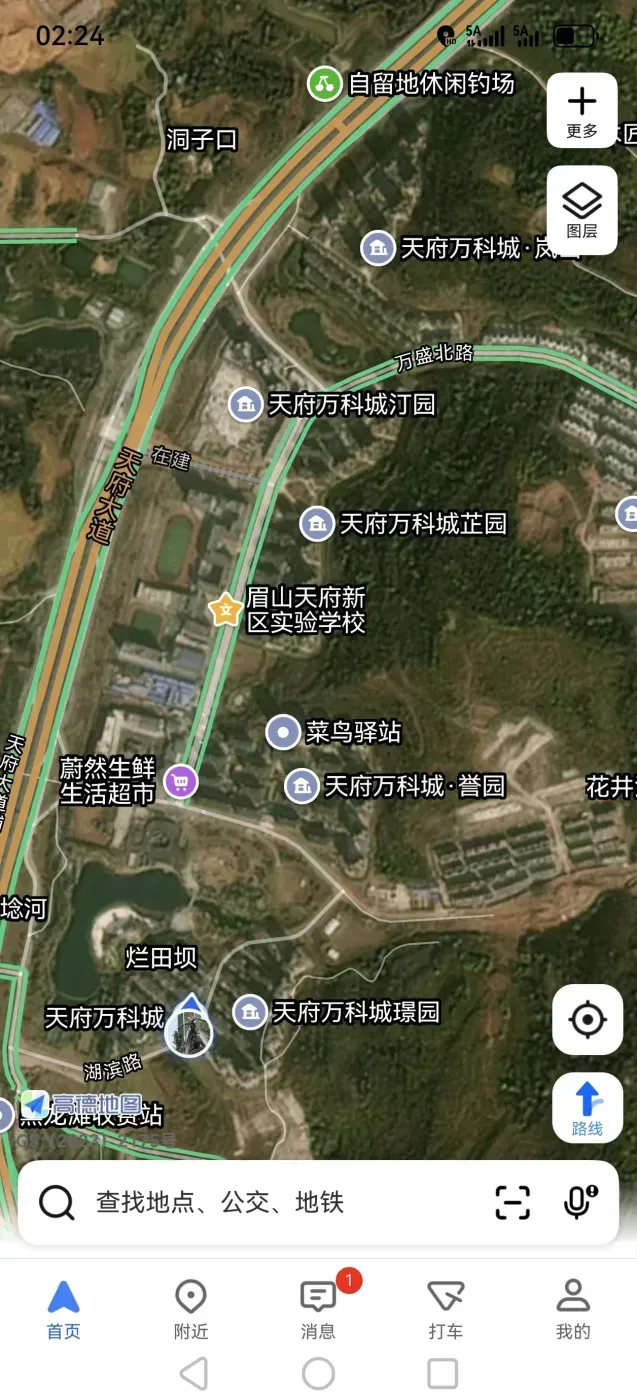Image resolution: width=637 pixels, height=1400 pixels.
Task: Select the 眉山天府新区实验学校 marker
Action: (x=226, y=609)
